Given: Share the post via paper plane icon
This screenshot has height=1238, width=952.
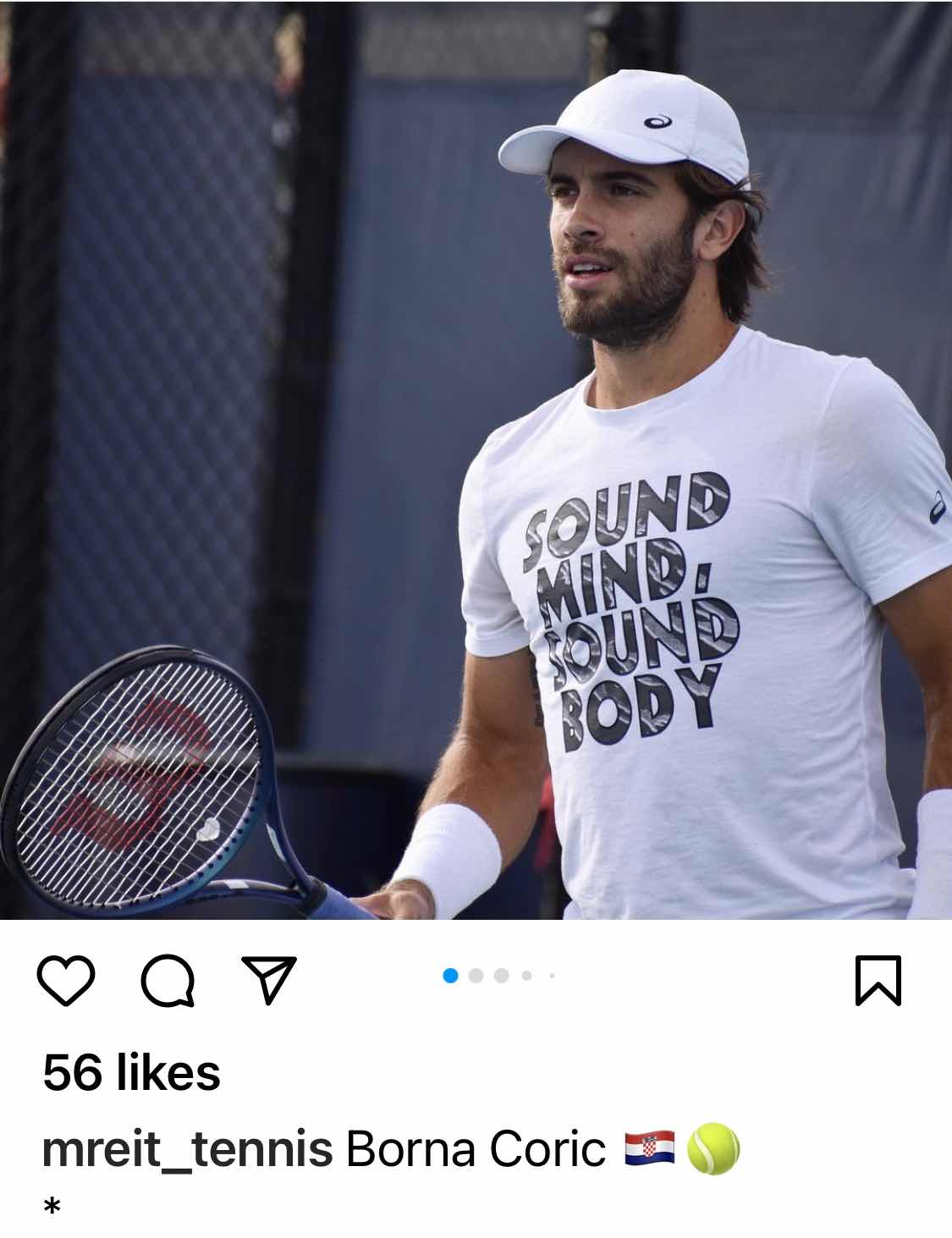Looking at the screenshot, I should (x=269, y=980).
